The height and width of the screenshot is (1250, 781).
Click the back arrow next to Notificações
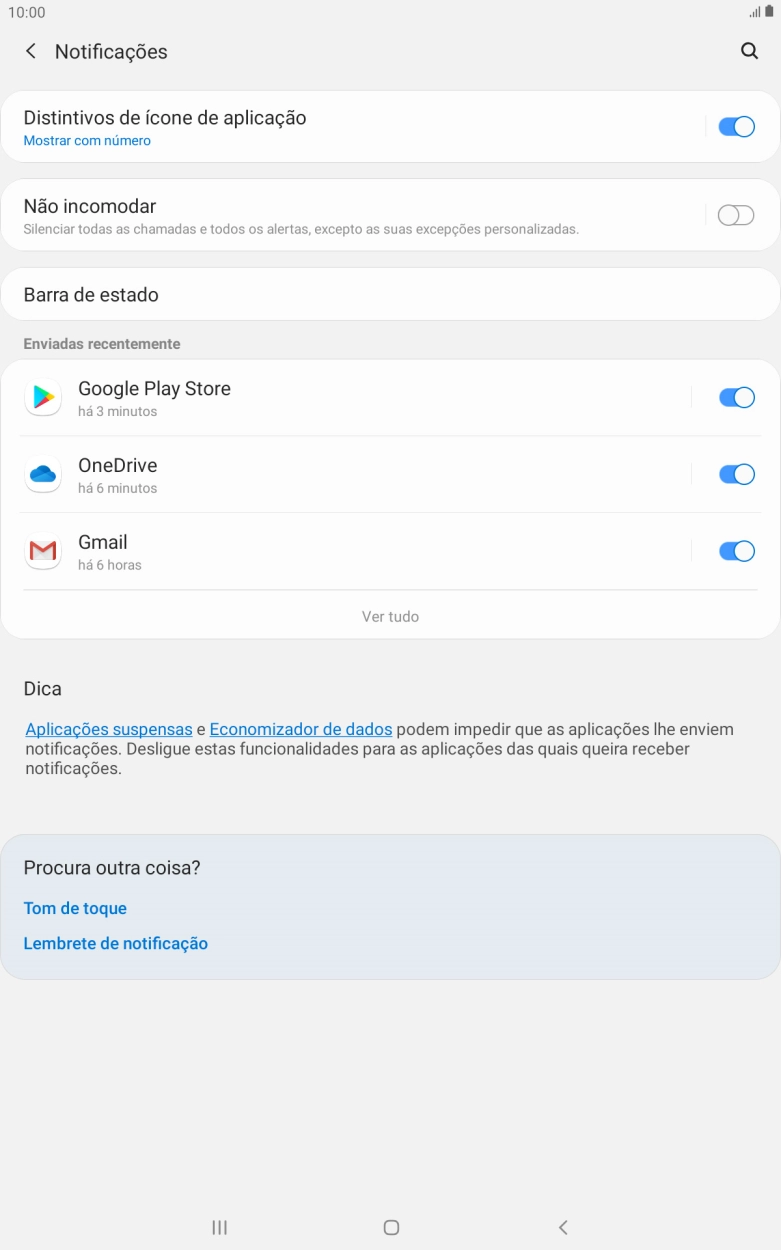30,51
